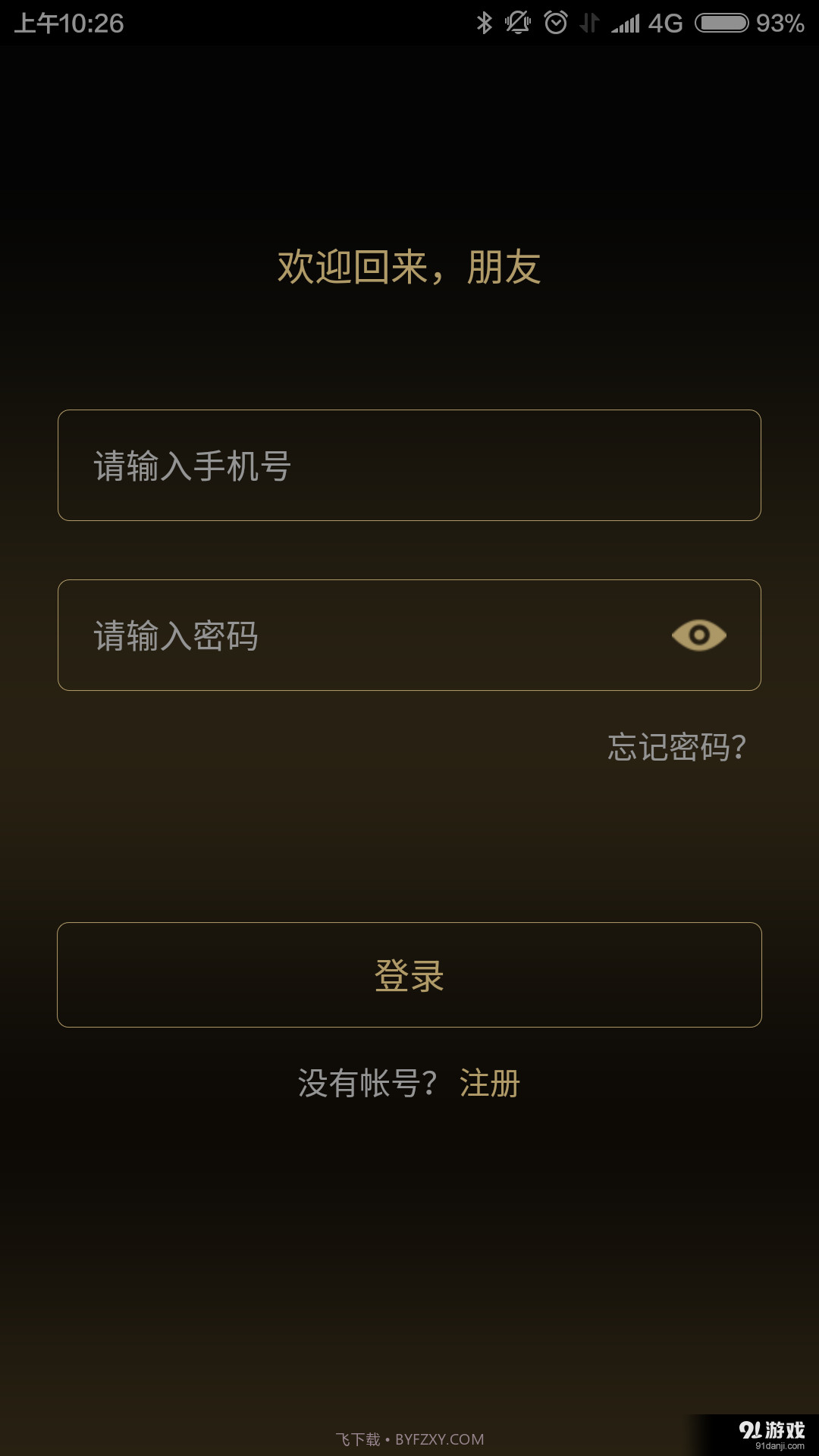The image size is (819, 1456).
Task: Click the 请输入手机号 placeholder text
Action: point(190,465)
